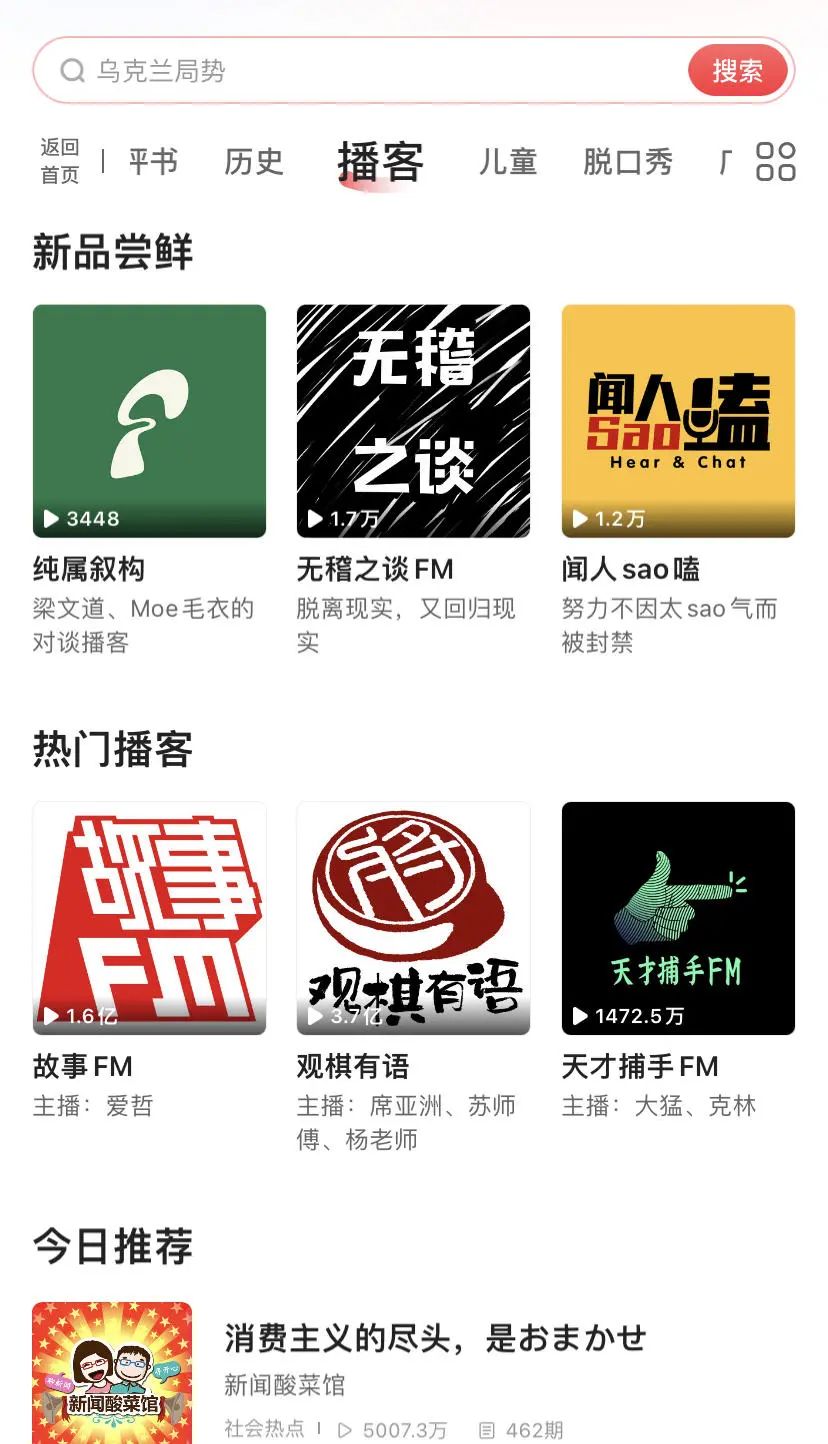This screenshot has width=828, height=1444.
Task: Switch to the 历史 tab
Action: coord(254,161)
